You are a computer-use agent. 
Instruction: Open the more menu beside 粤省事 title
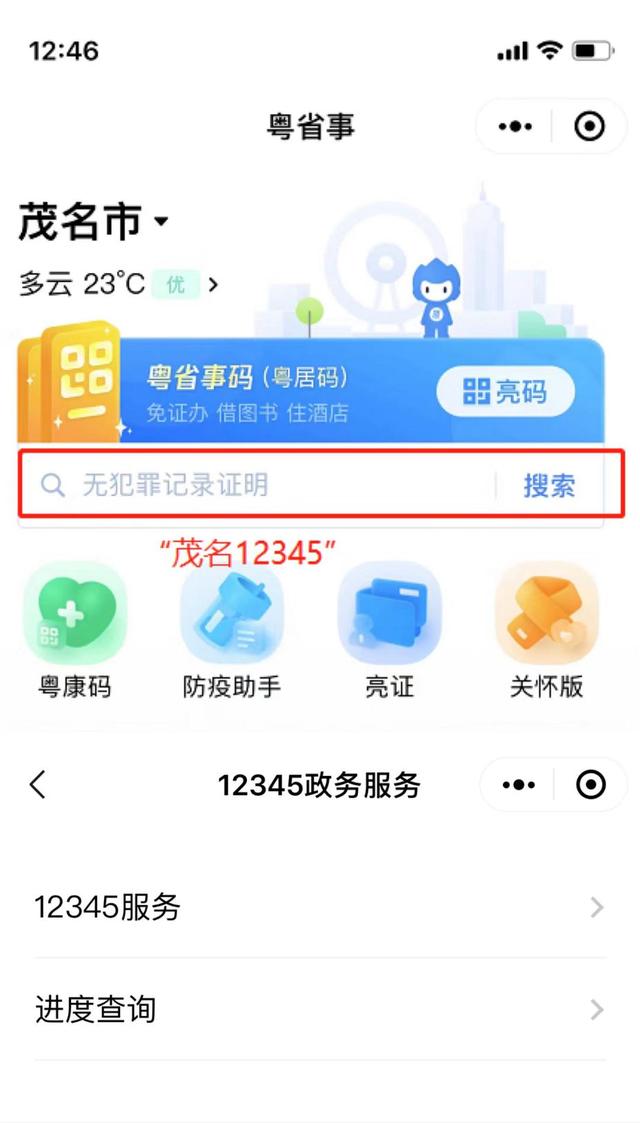click(515, 127)
